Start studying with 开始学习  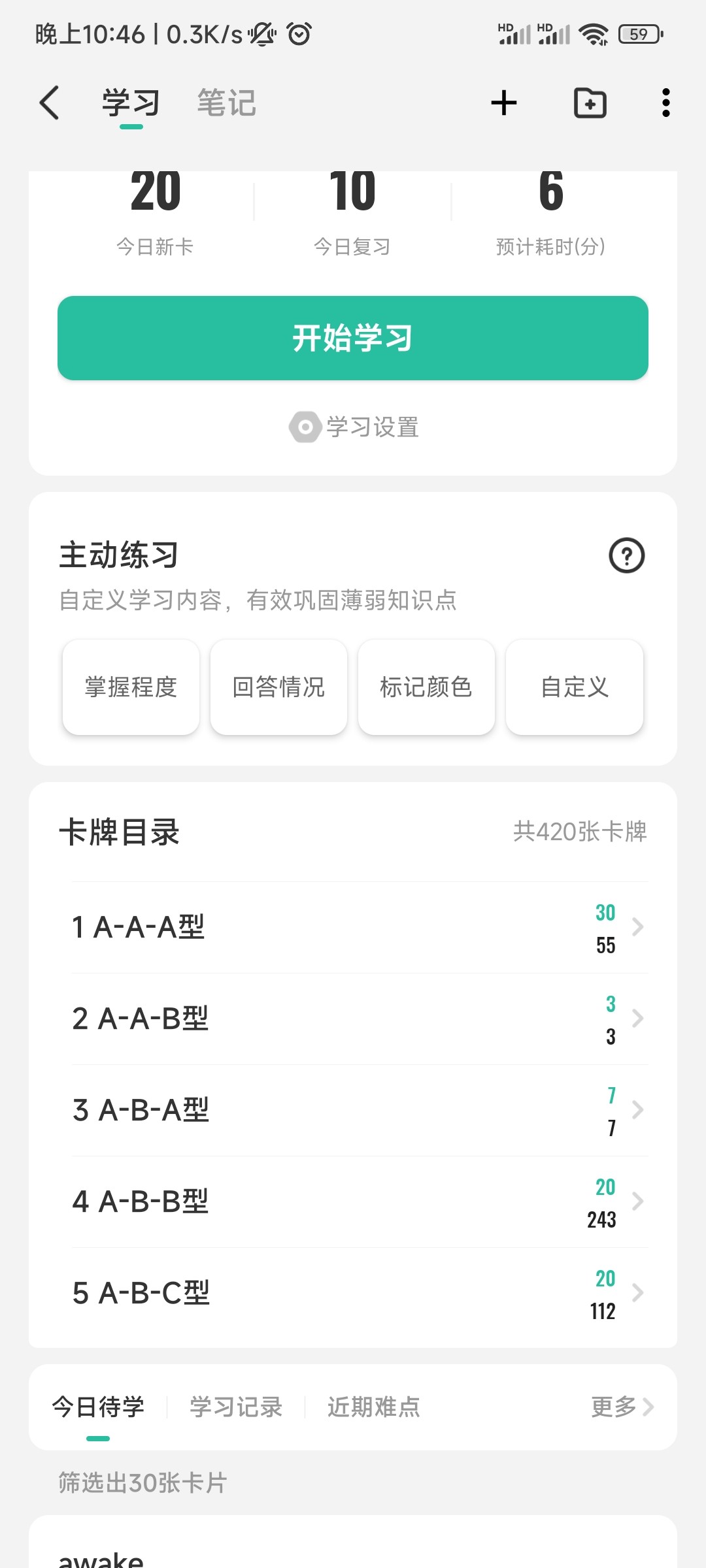[353, 338]
